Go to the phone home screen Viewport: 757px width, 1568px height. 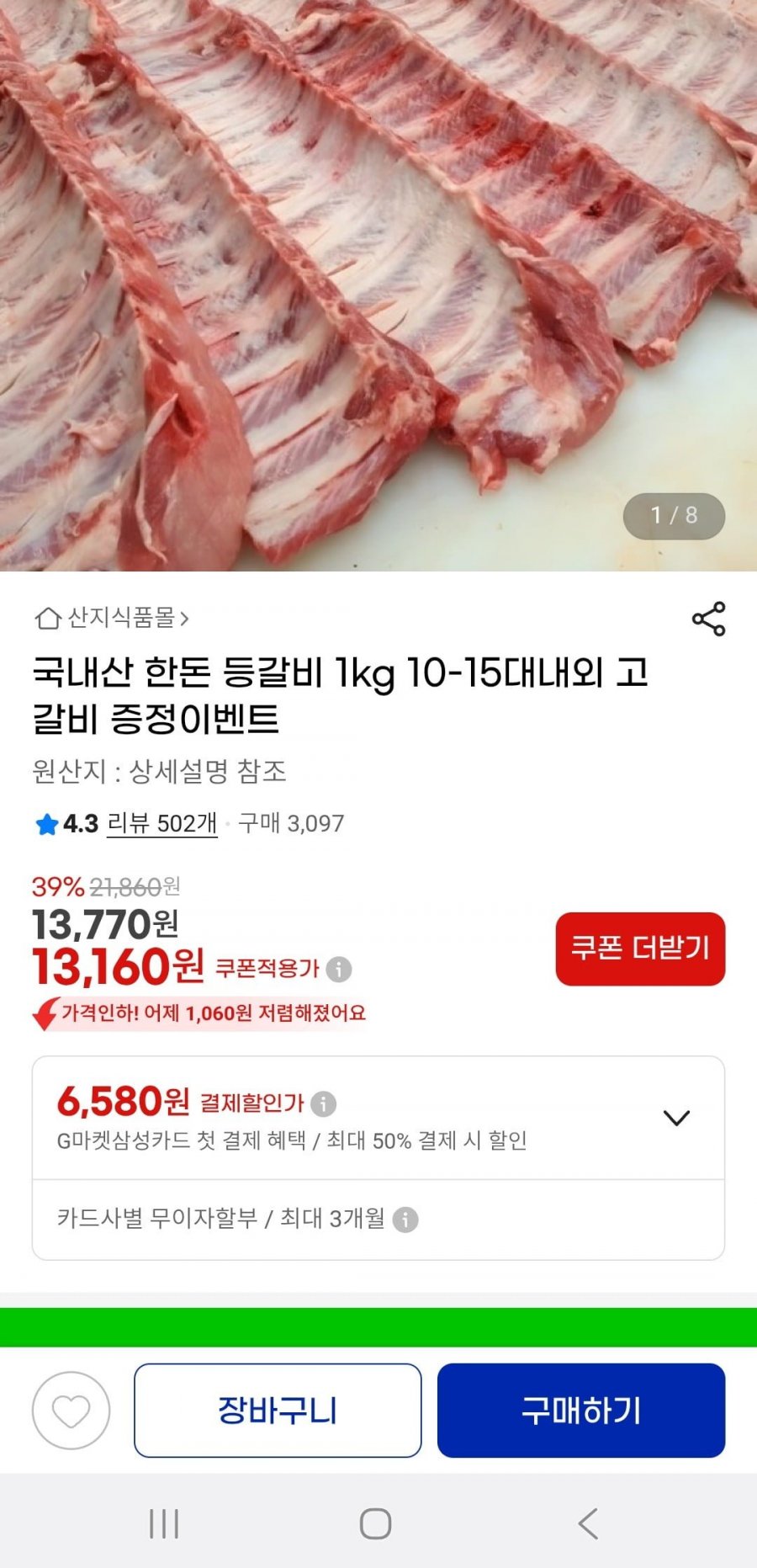pos(375,1523)
